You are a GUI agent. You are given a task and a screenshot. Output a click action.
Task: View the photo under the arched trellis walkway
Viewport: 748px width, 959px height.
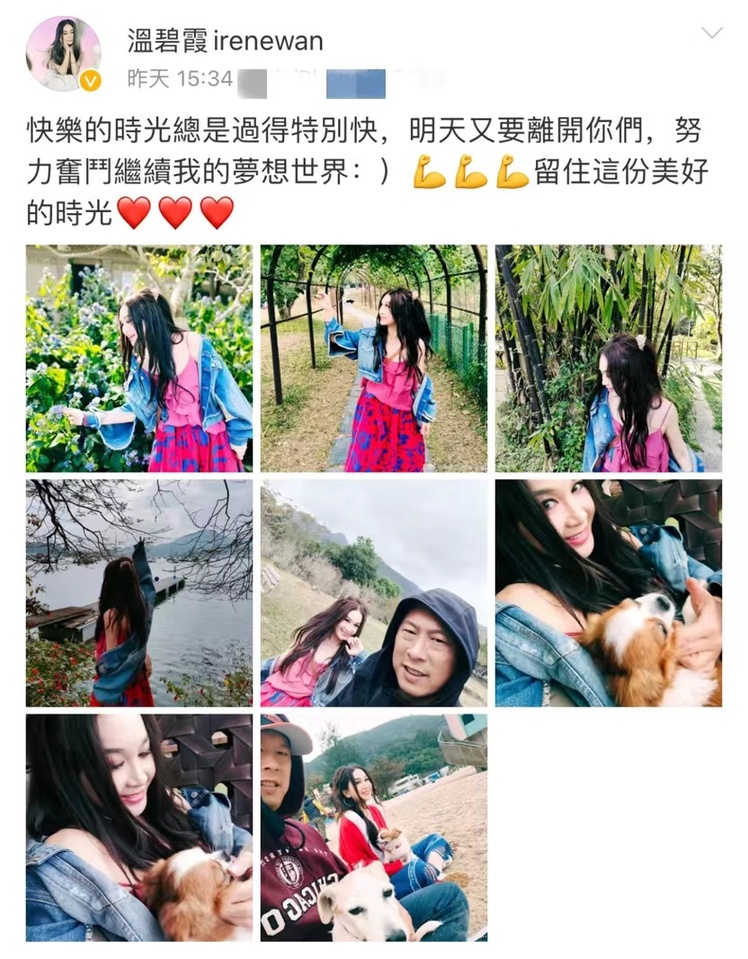[x=374, y=358]
